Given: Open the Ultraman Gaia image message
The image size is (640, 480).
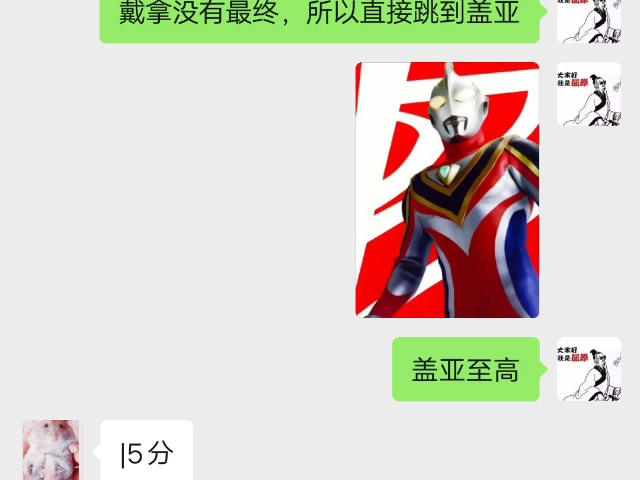Looking at the screenshot, I should pos(447,190).
